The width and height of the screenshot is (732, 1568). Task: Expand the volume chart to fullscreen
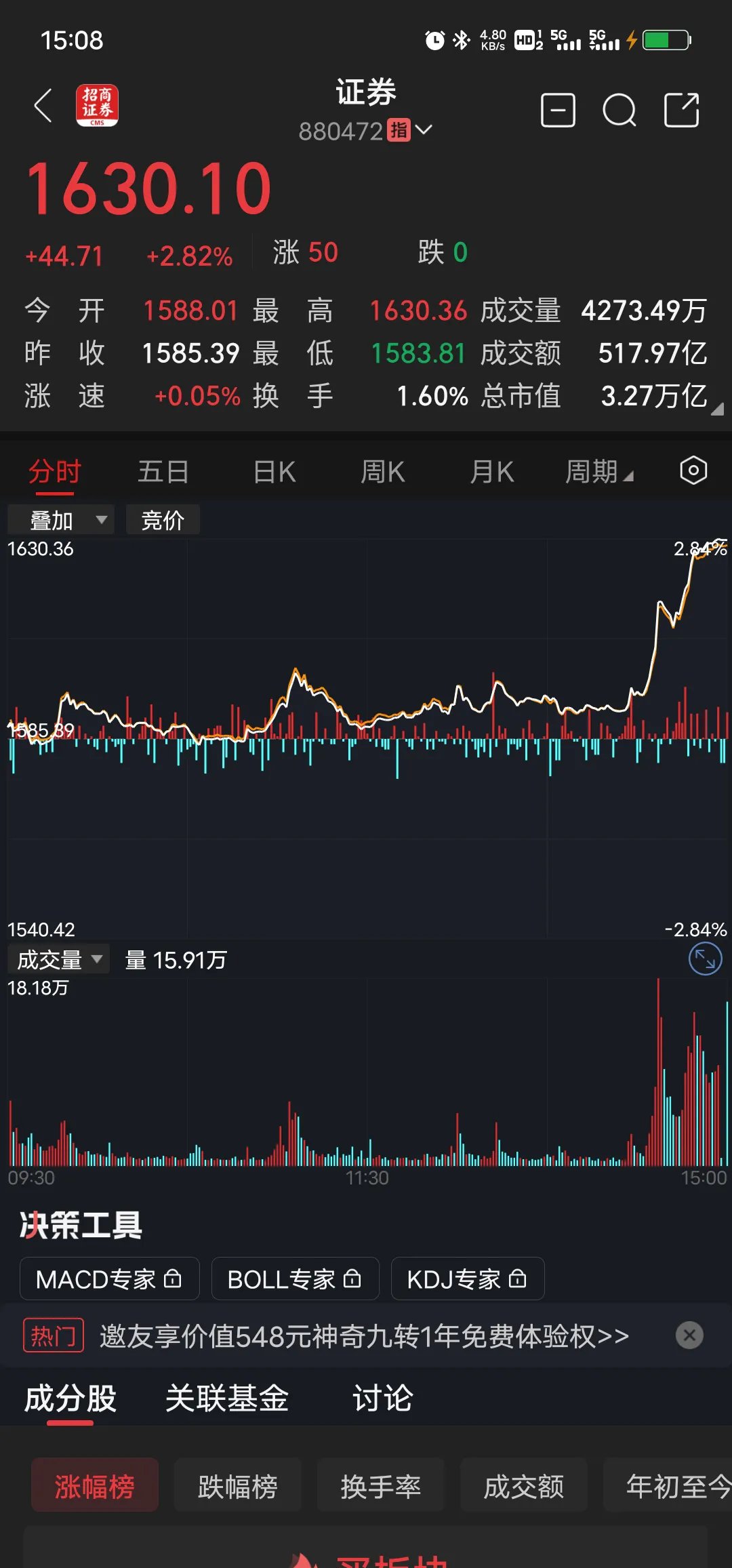(704, 959)
